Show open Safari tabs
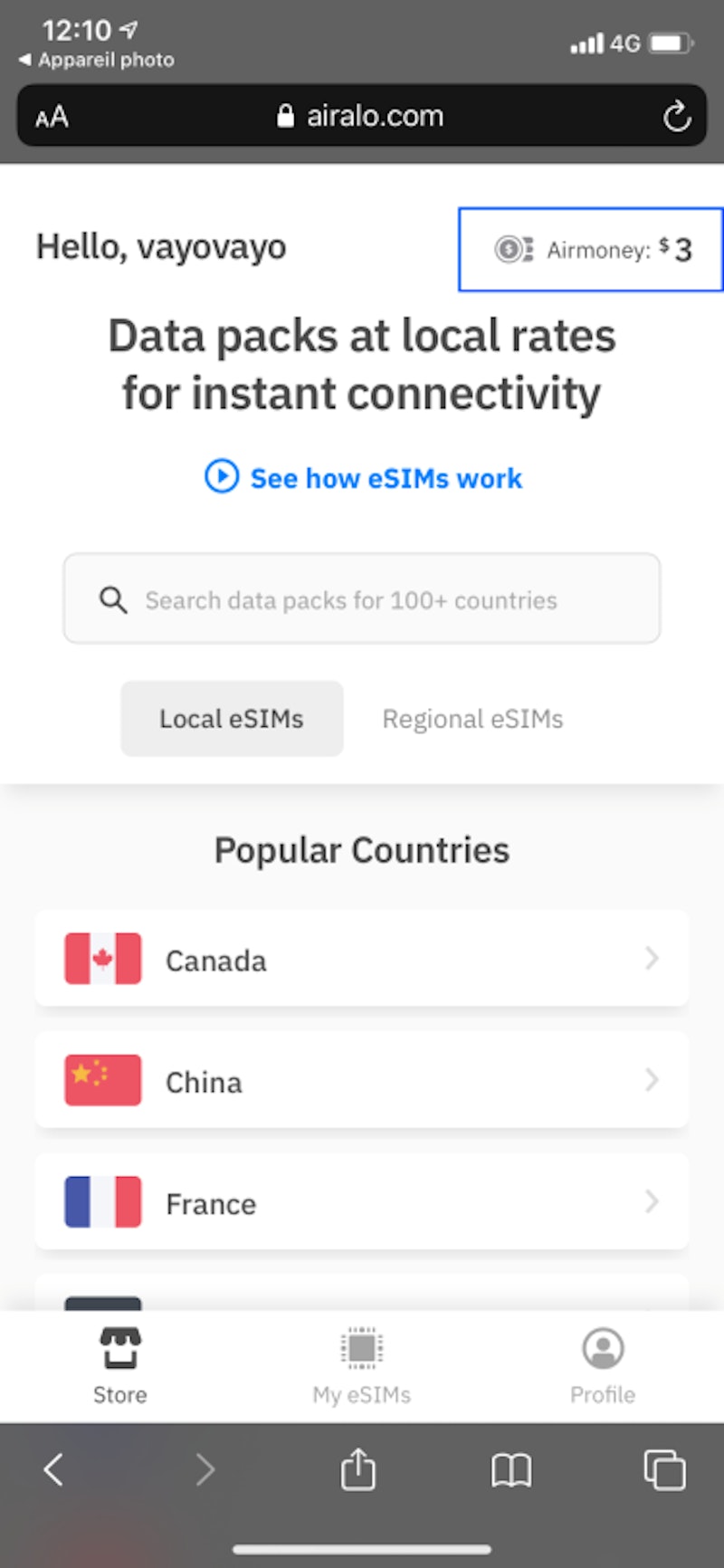Image resolution: width=724 pixels, height=1568 pixels. (664, 1469)
